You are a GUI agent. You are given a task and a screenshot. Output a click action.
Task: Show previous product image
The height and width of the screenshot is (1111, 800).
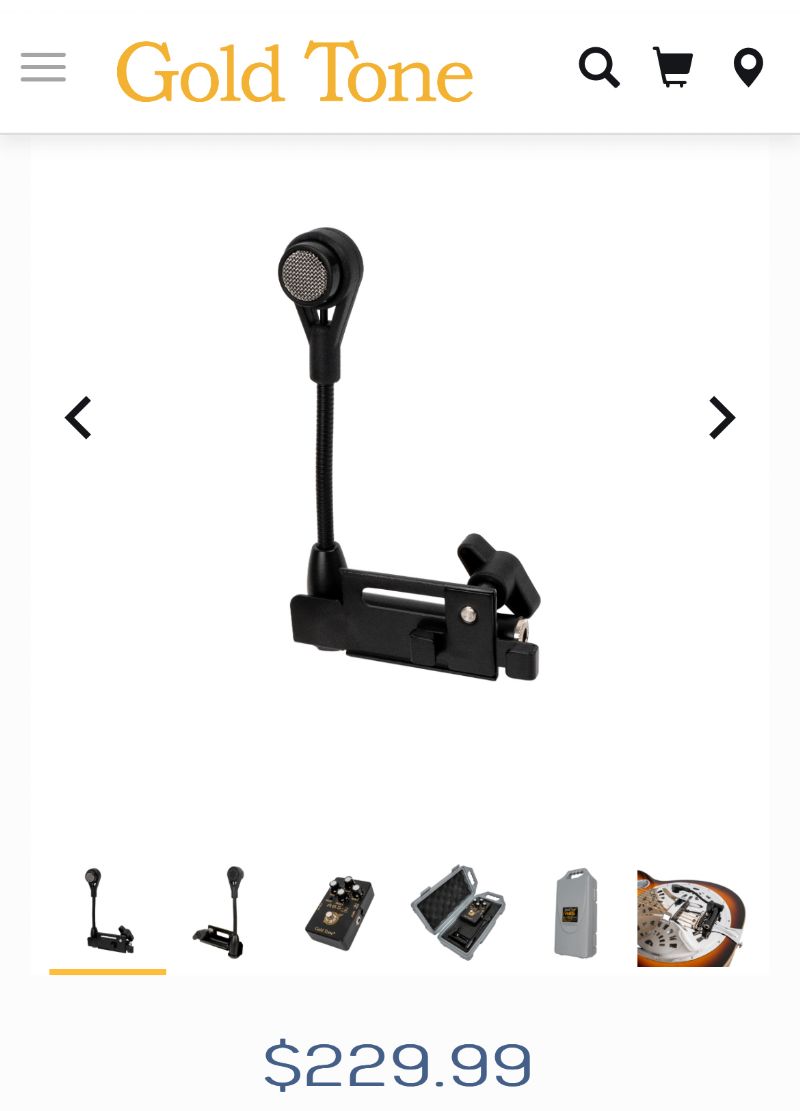coord(78,418)
